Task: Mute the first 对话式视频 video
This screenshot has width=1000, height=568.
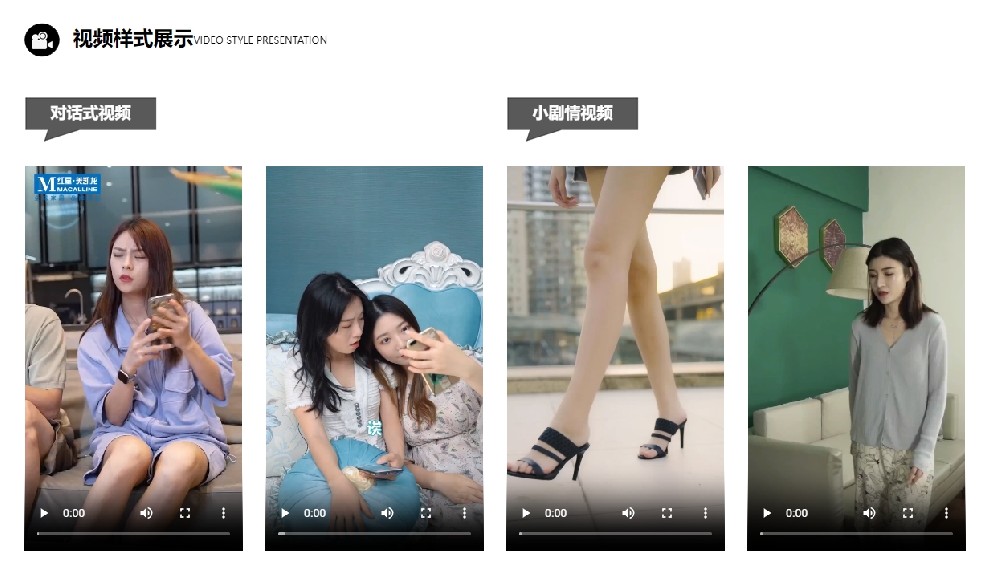Action: click(x=146, y=513)
